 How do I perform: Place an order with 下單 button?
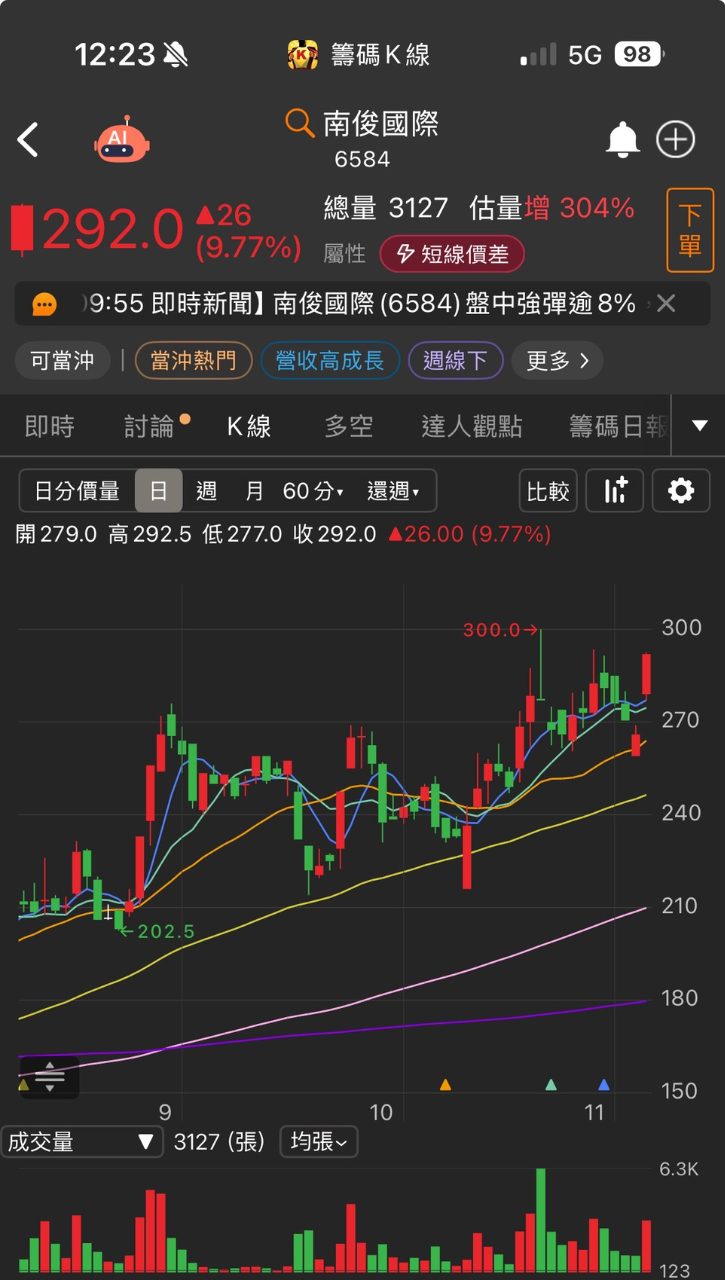[x=690, y=230]
